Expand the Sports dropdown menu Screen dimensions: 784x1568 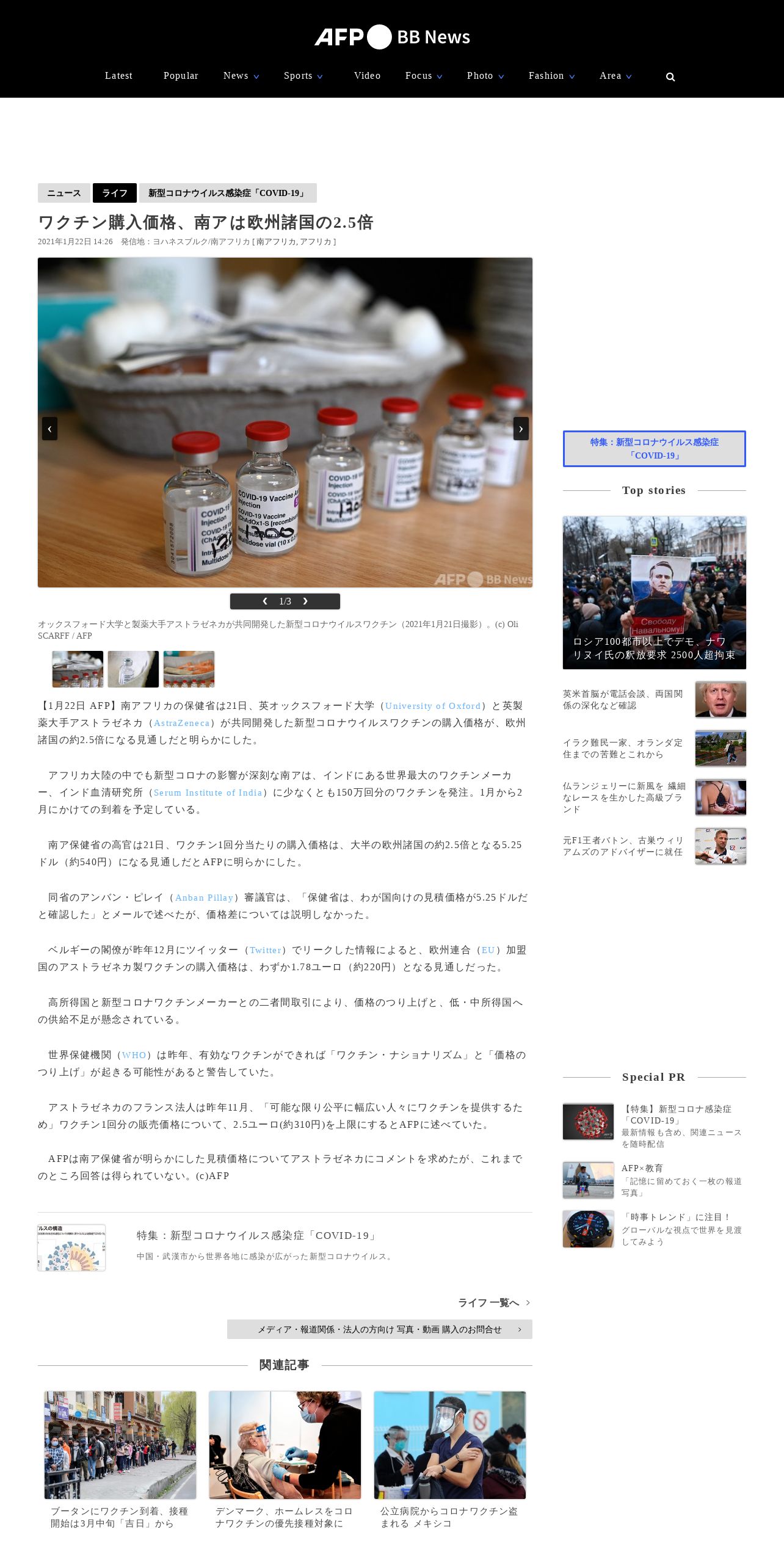click(x=303, y=76)
